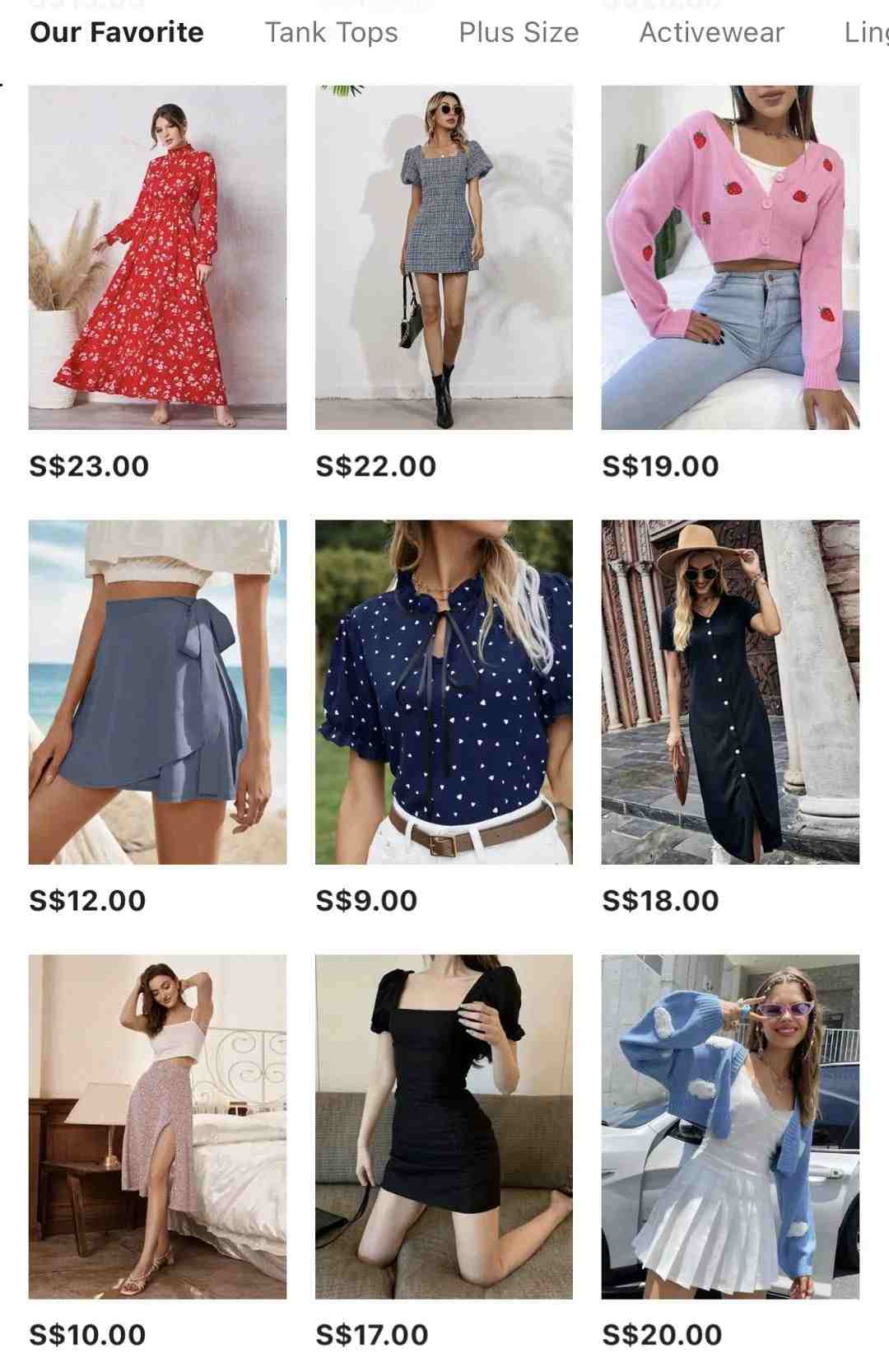Screen dimensions: 889x1372
Task: Switch to the Plus Size tab
Action: (x=519, y=33)
